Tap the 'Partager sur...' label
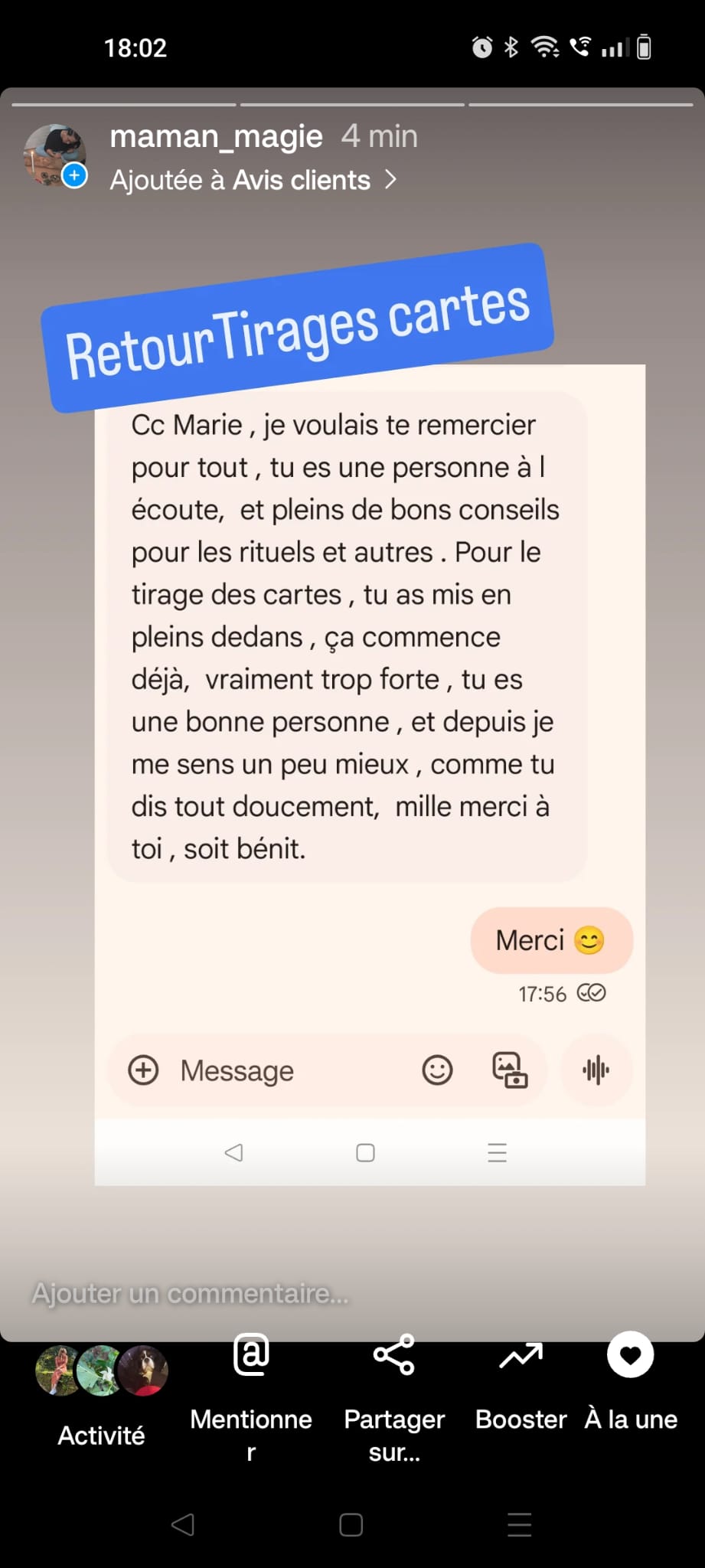Screen dimensions: 705x1568 (394, 1436)
